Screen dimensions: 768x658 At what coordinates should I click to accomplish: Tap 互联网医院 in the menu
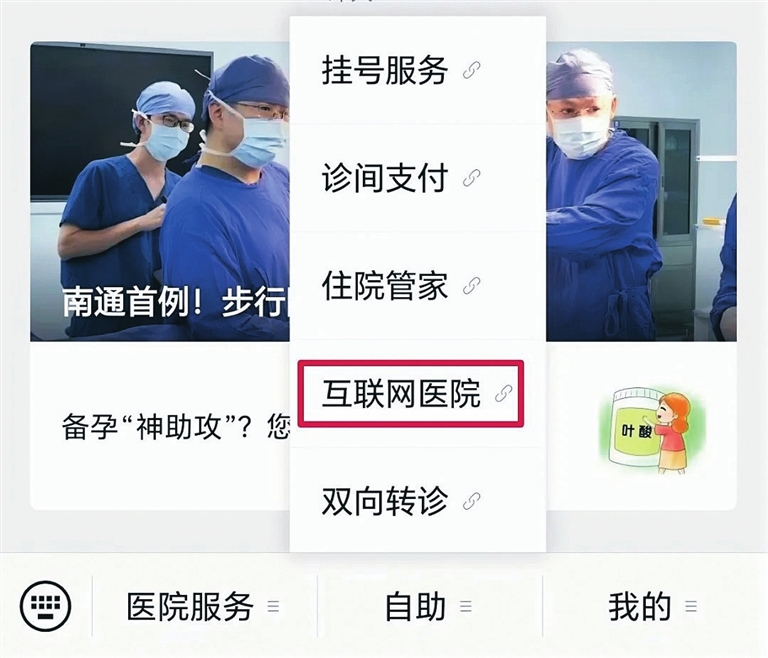(410, 394)
